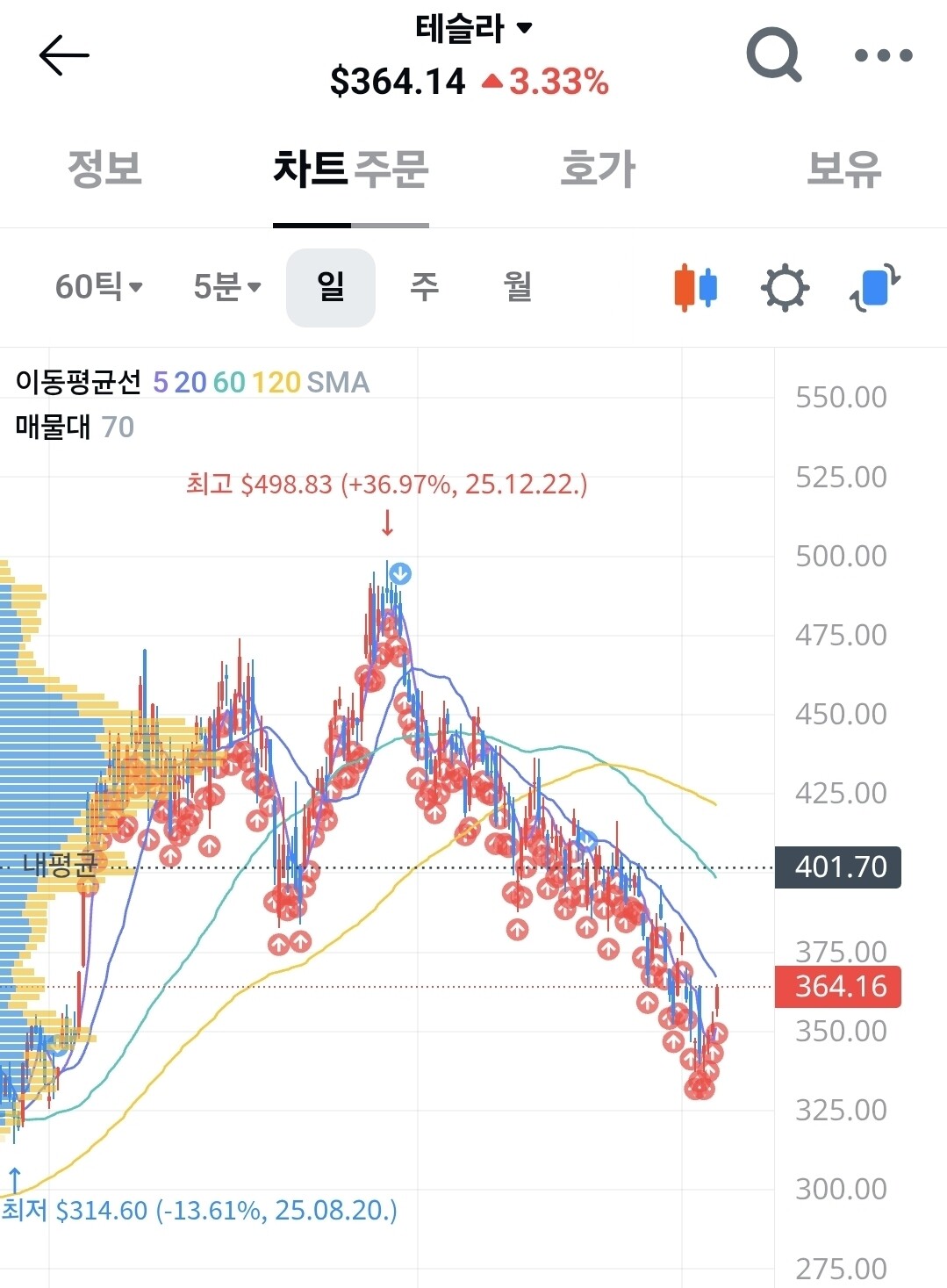Open the 호가 tab
Image resolution: width=947 pixels, height=1288 pixels.
[598, 169]
